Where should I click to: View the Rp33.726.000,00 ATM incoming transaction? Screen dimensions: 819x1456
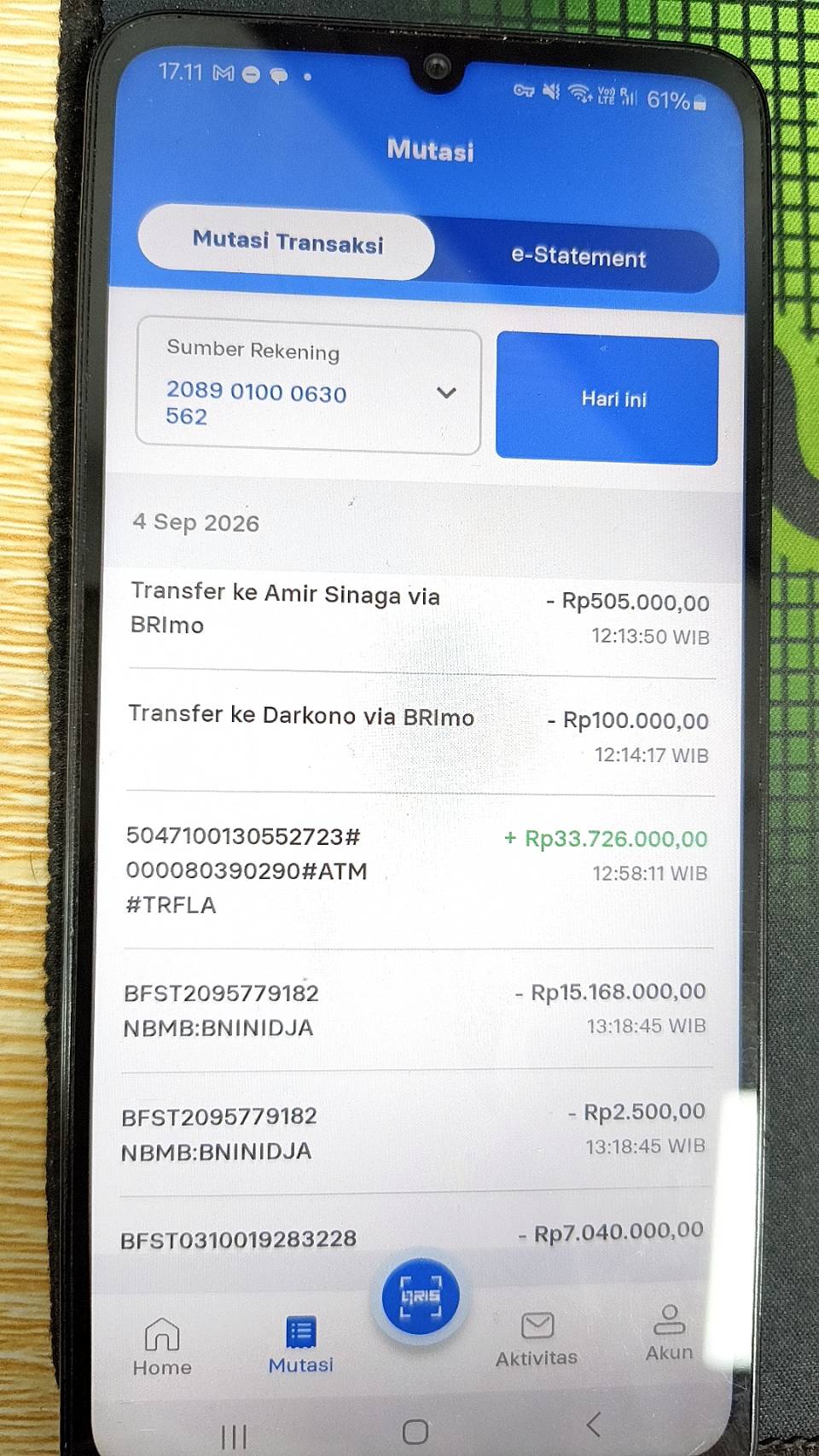418,871
